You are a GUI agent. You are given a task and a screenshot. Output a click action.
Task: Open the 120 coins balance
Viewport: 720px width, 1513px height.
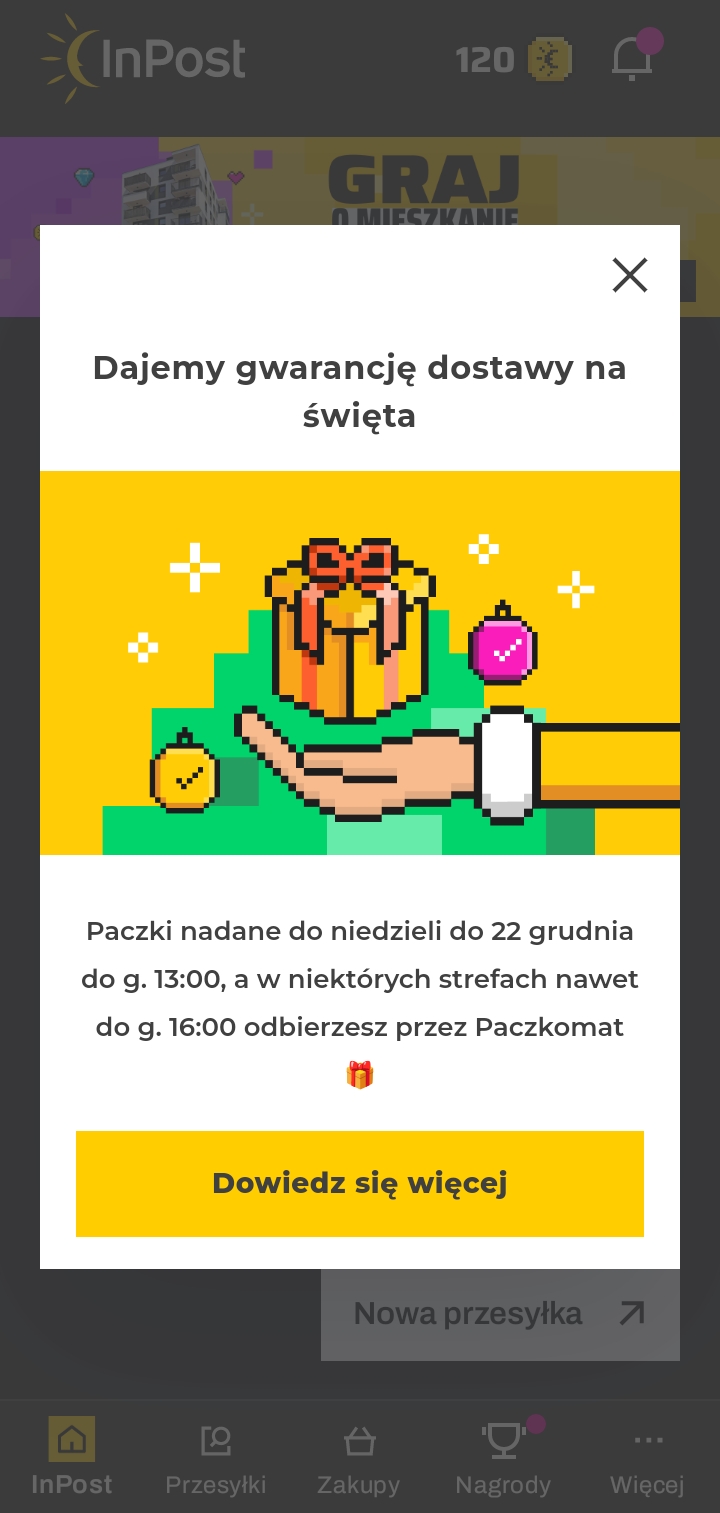pos(514,60)
